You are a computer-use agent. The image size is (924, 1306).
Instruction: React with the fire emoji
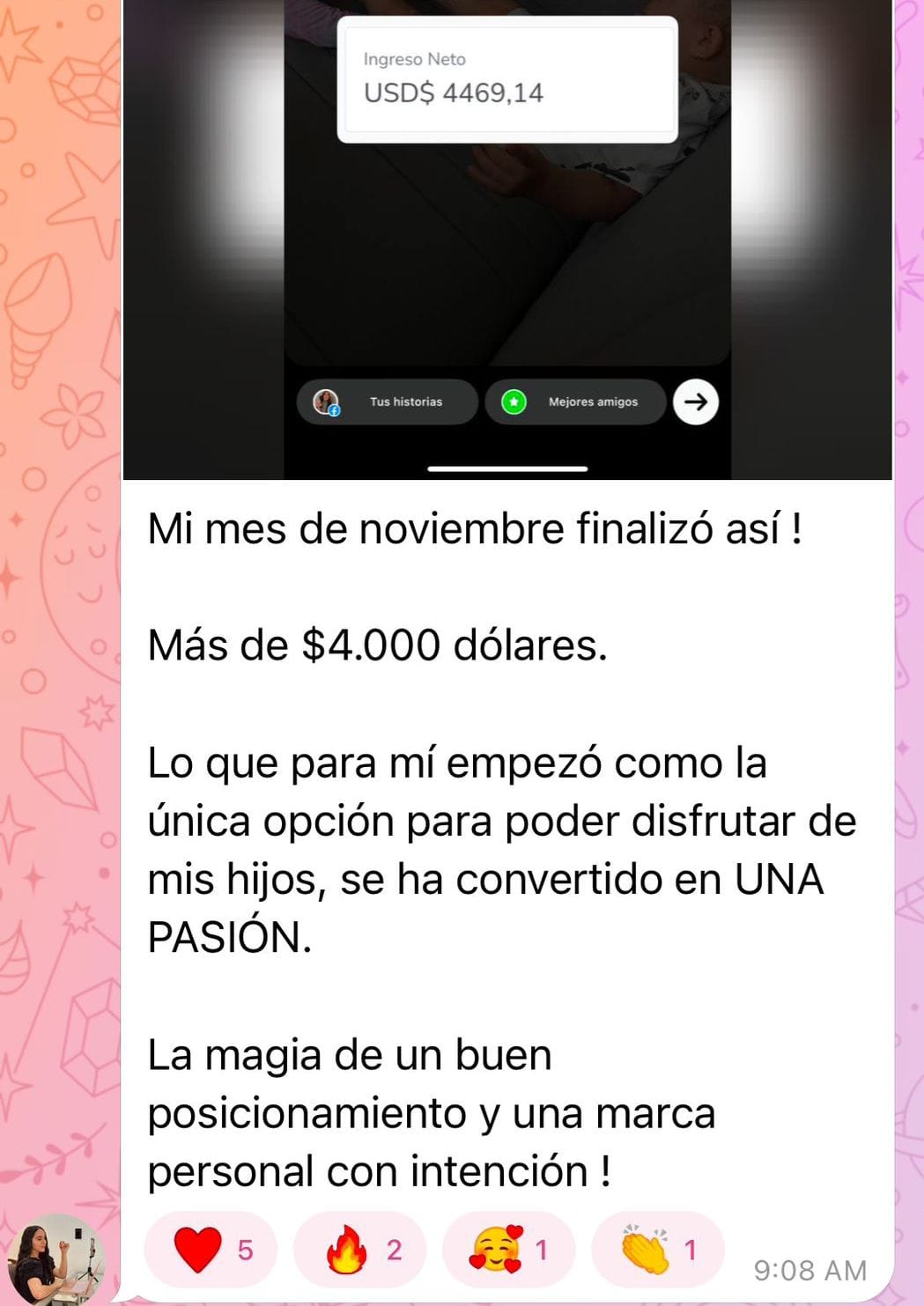coord(360,1249)
